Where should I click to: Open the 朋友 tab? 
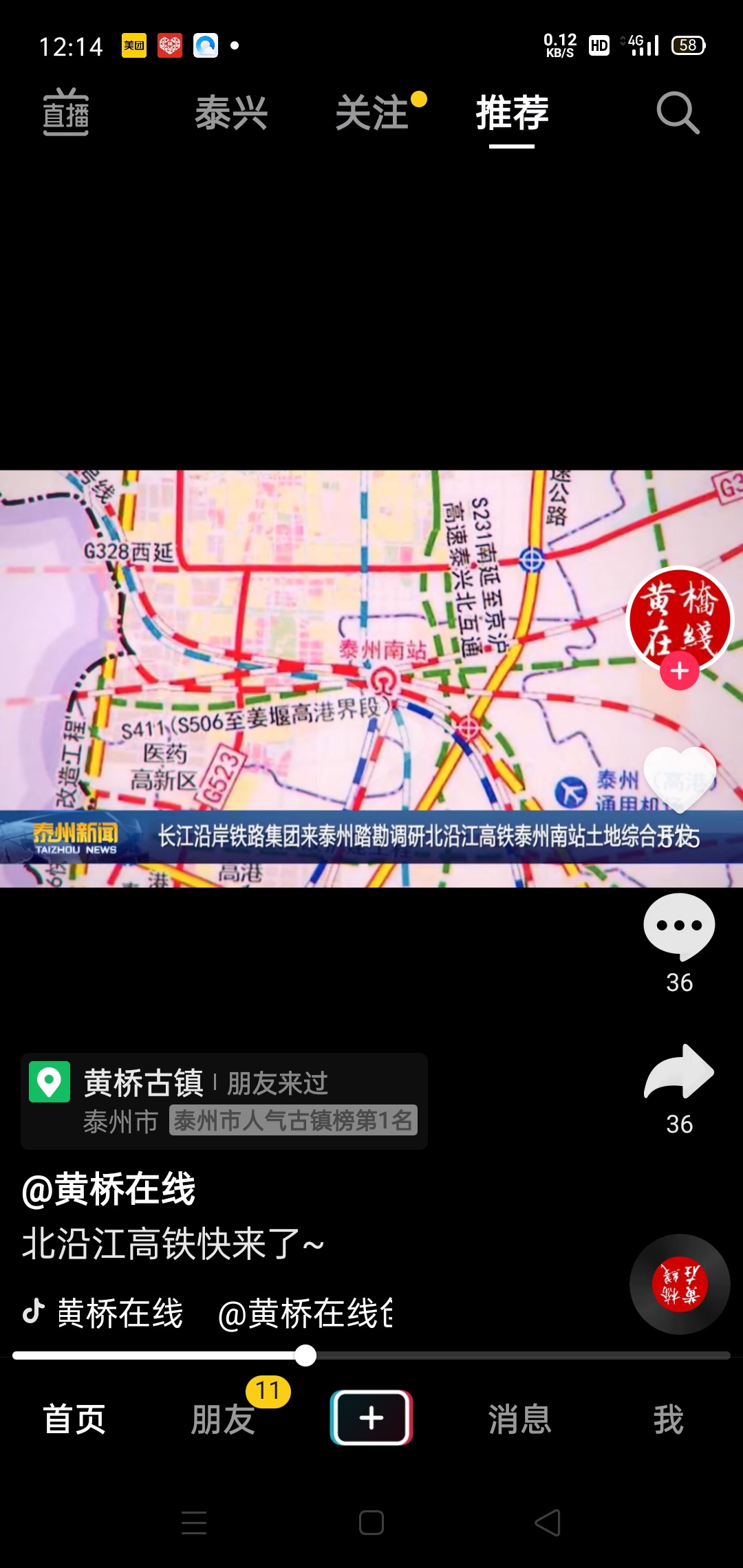tap(223, 1419)
